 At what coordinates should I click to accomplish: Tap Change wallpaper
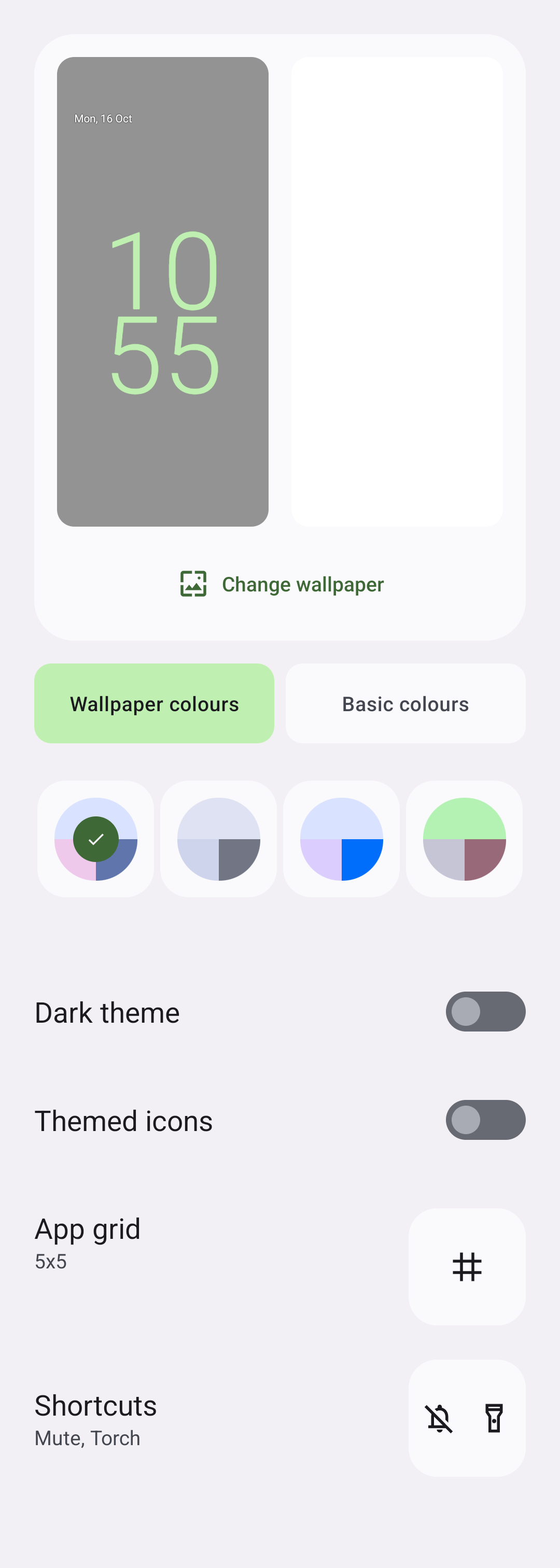282,584
